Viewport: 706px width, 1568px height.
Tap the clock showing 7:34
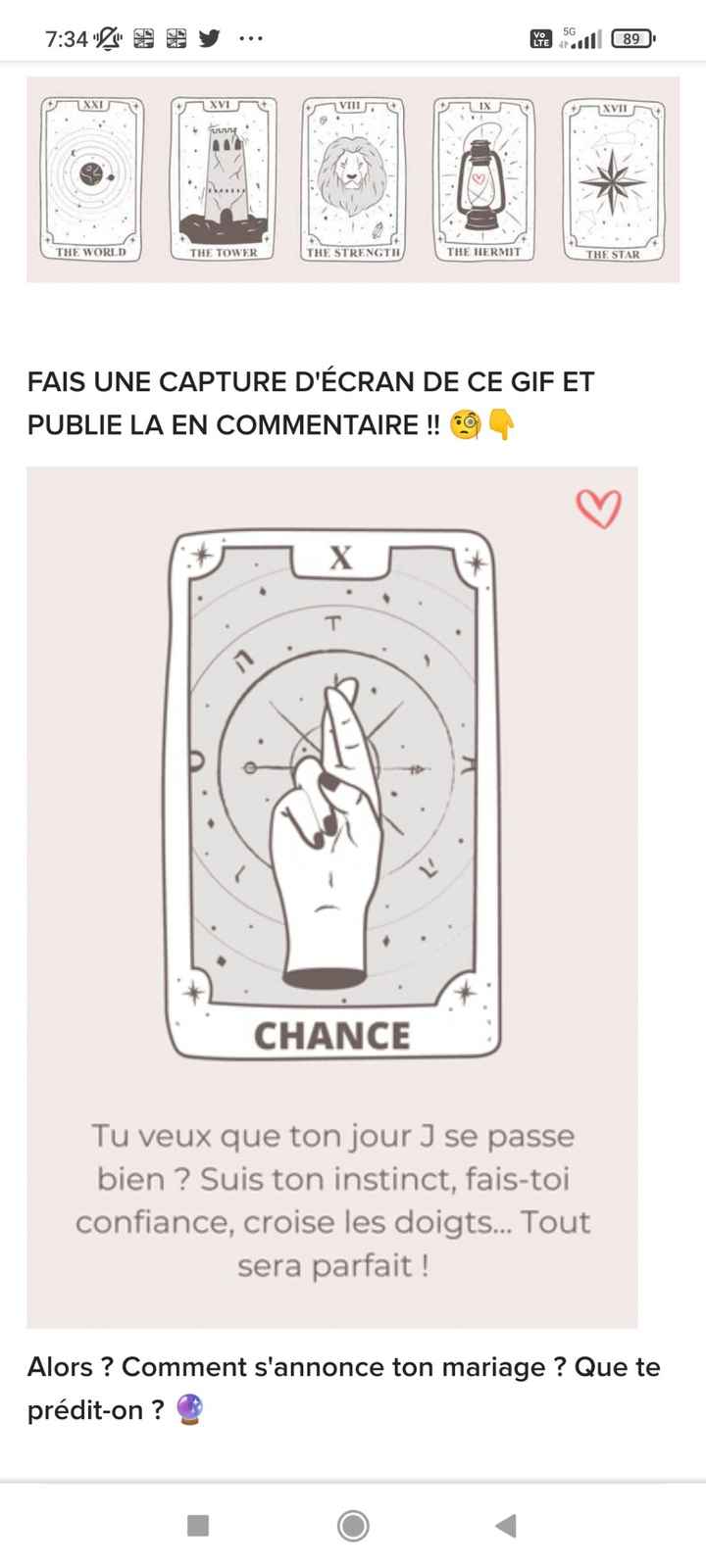click(66, 37)
